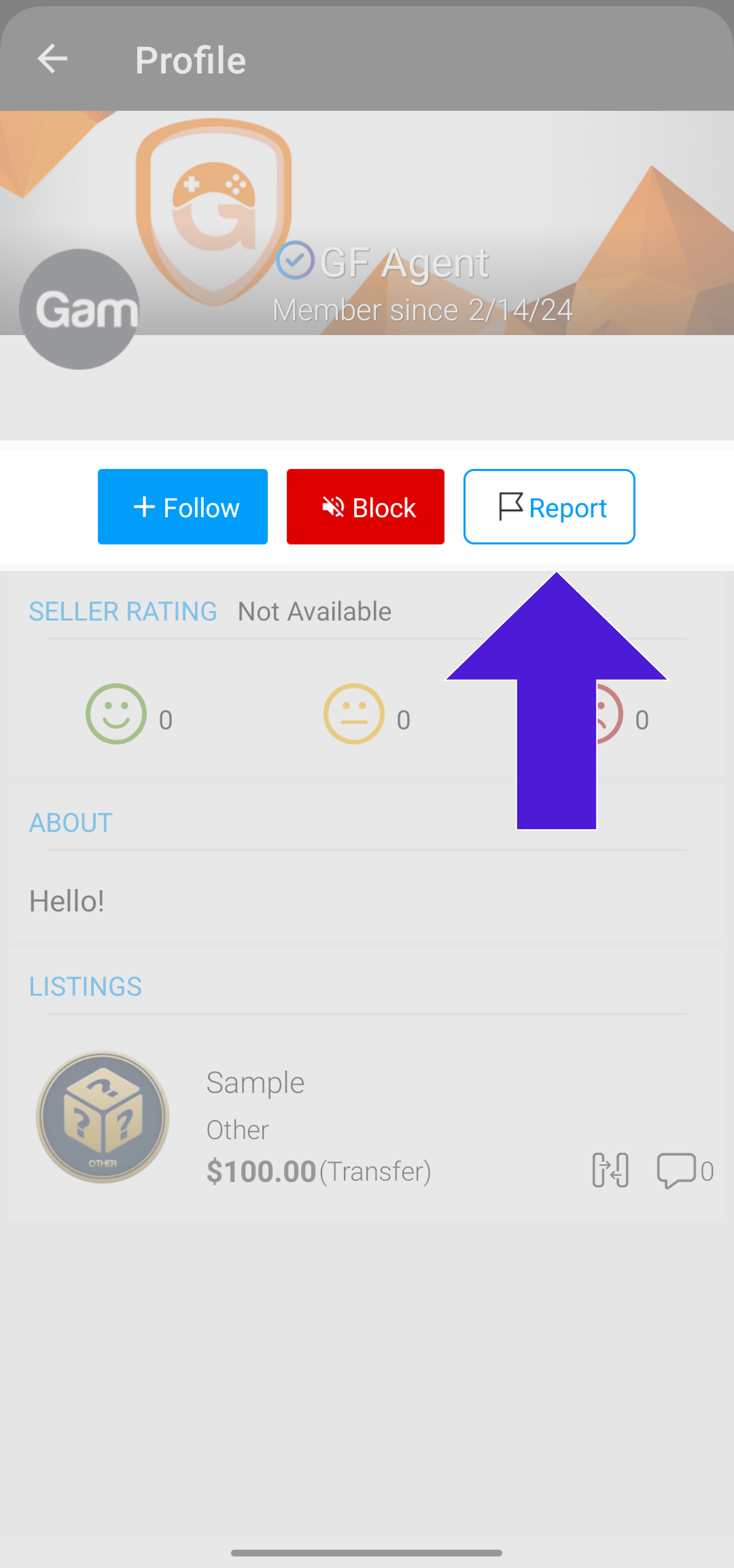This screenshot has height=1568, width=734.
Task: Open the LISTINGS section heading
Action: (85, 986)
